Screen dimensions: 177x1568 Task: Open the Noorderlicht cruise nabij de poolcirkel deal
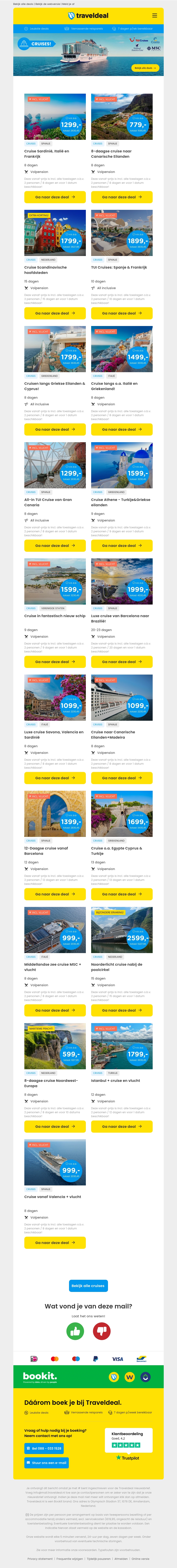click(121, 1011)
